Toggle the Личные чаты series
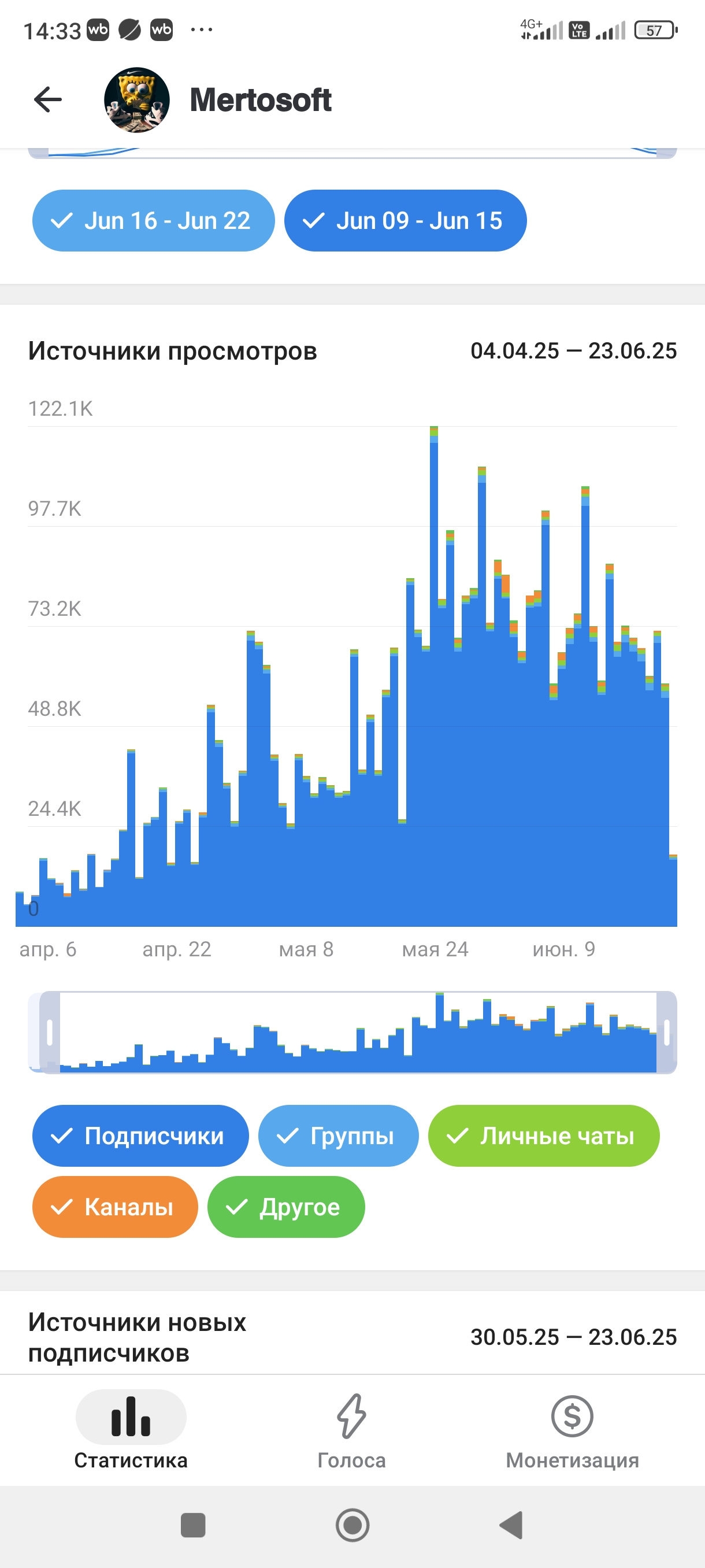 coord(544,1136)
